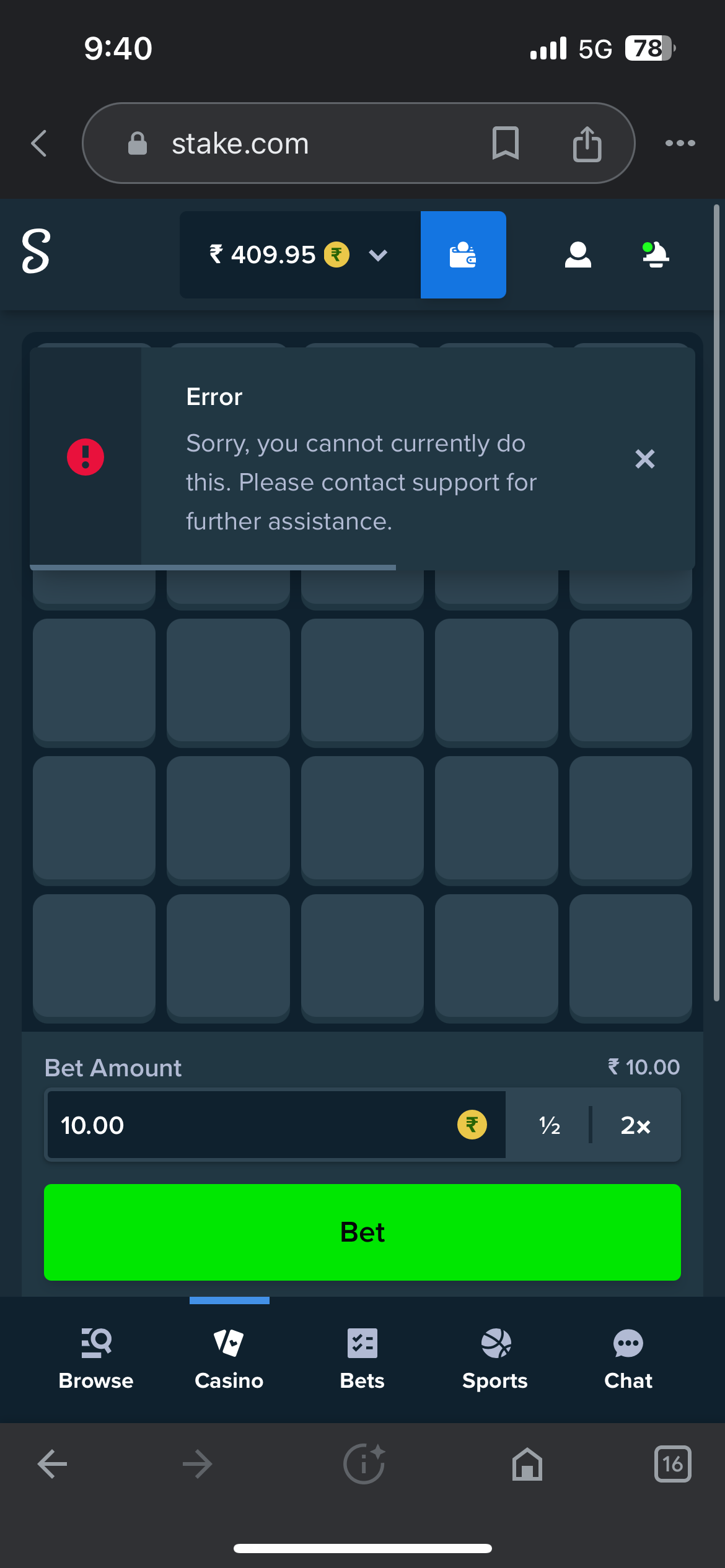Open the notifications bell
Viewport: 725px width, 1568px height.
click(x=656, y=255)
